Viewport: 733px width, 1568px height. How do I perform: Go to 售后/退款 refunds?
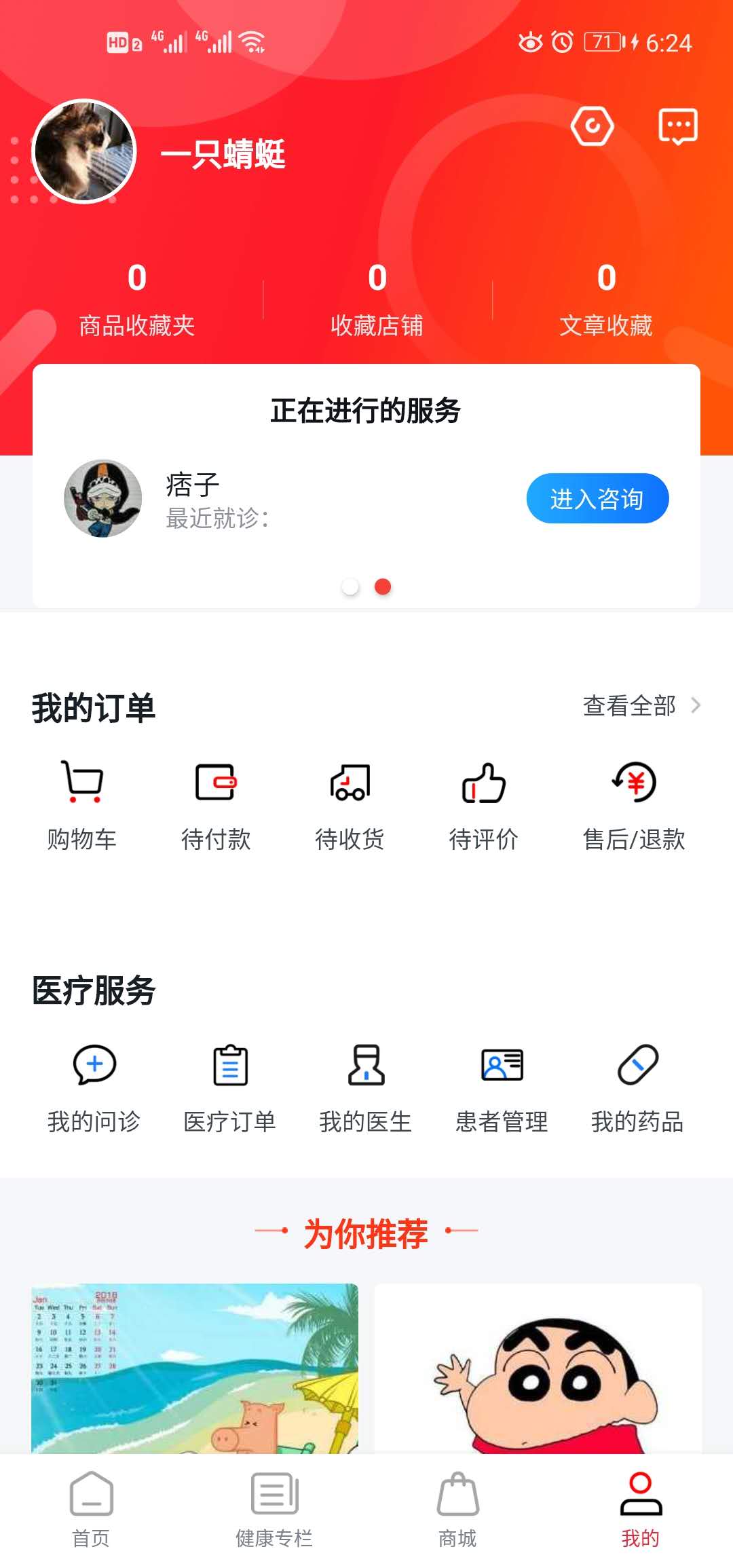click(634, 805)
